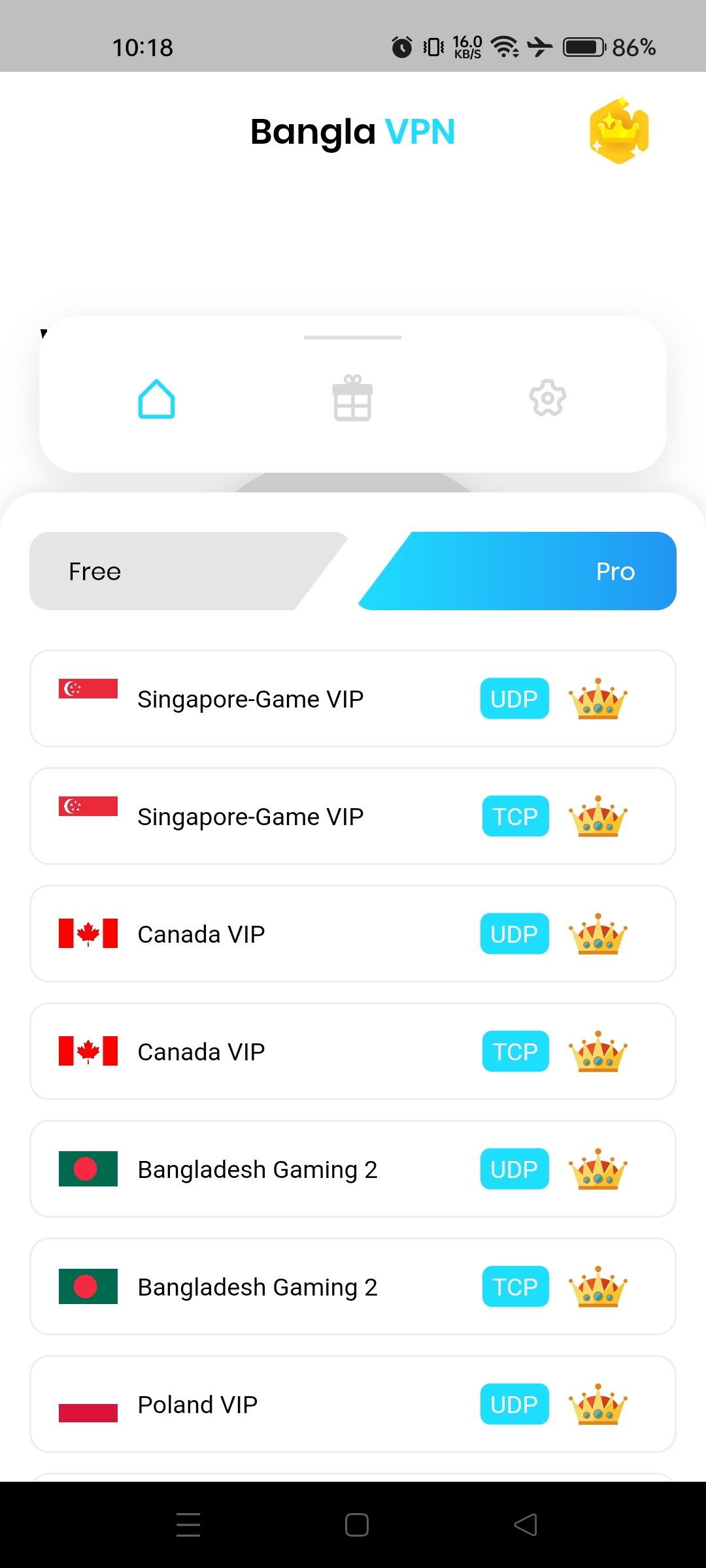Open the recent apps menu button
This screenshot has height=1568, width=706.
click(188, 1524)
